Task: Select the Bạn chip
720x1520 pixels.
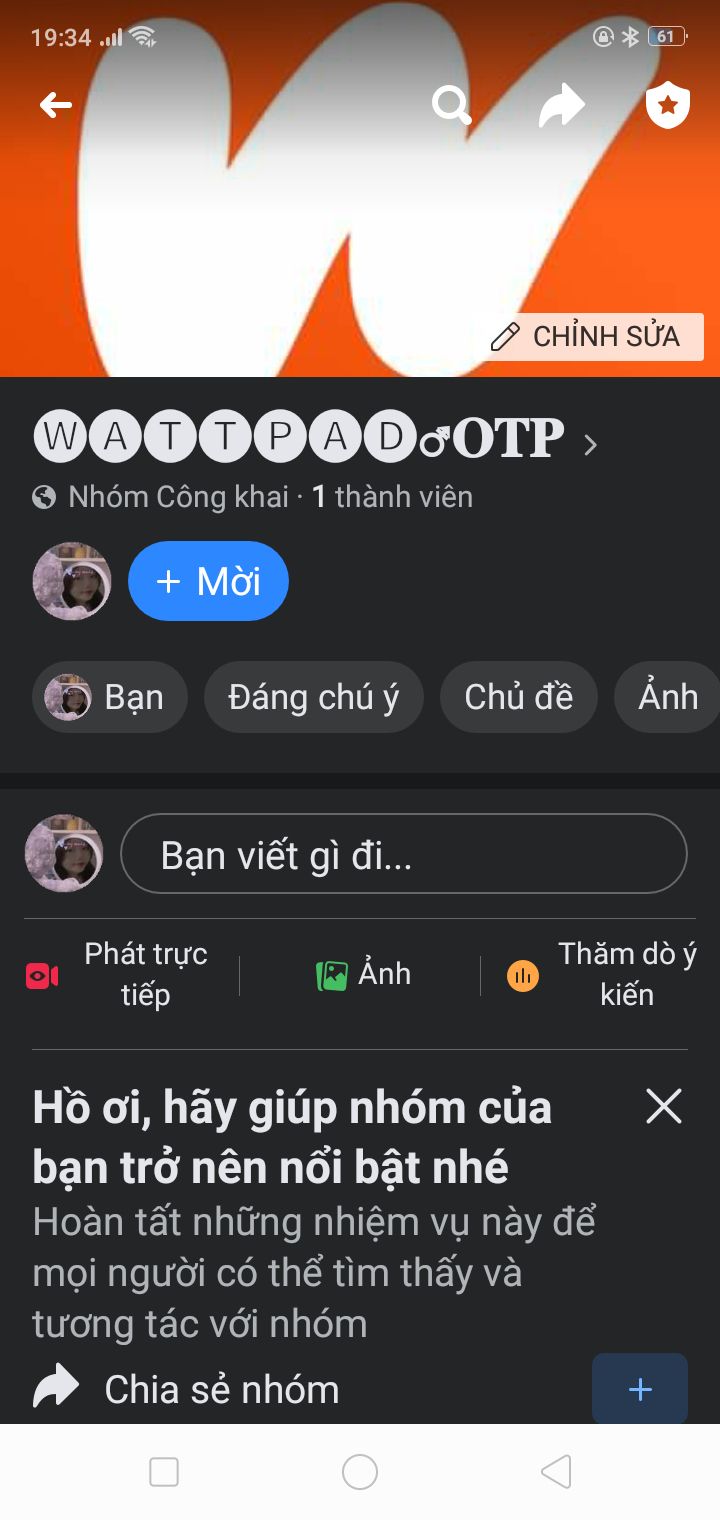Action: (x=110, y=697)
